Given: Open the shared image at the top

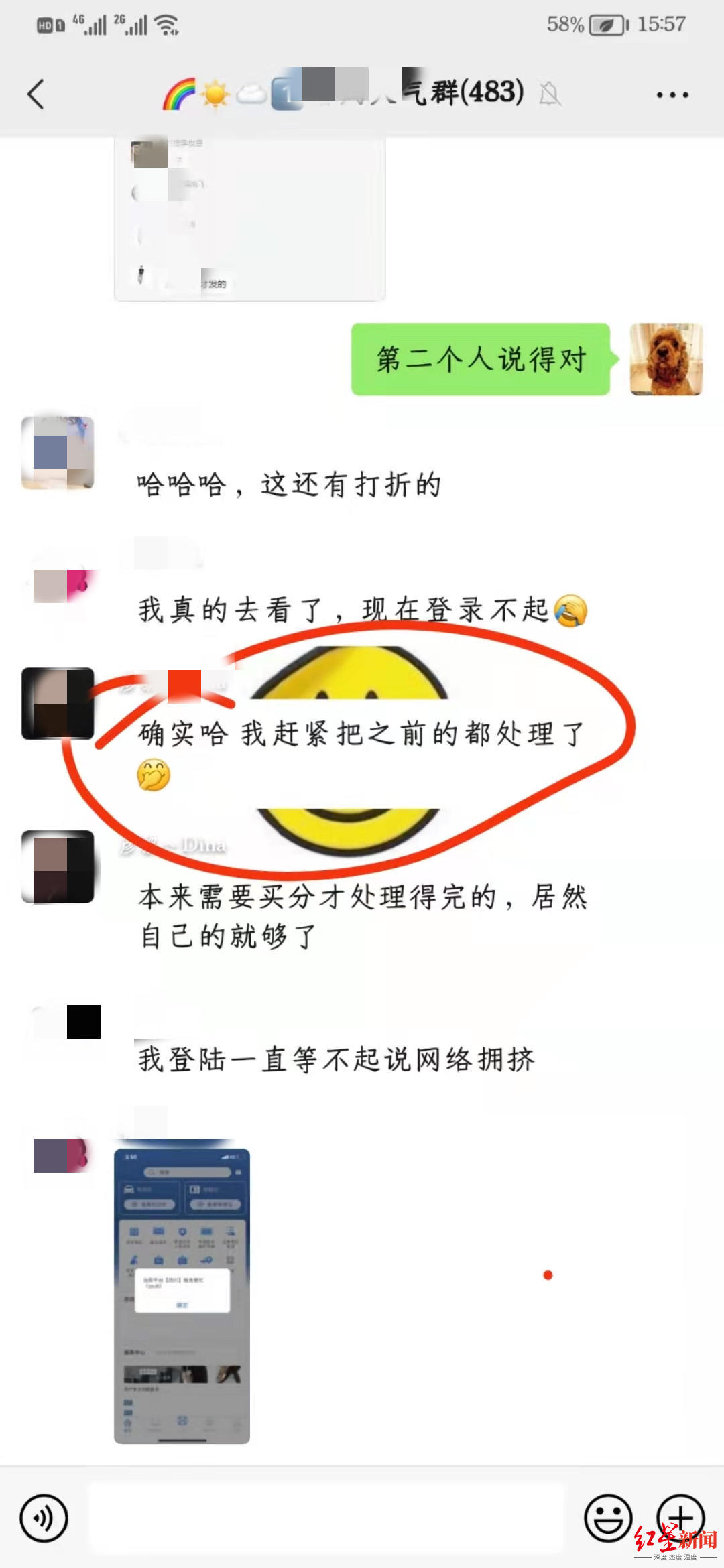Looking at the screenshot, I should tap(249, 218).
